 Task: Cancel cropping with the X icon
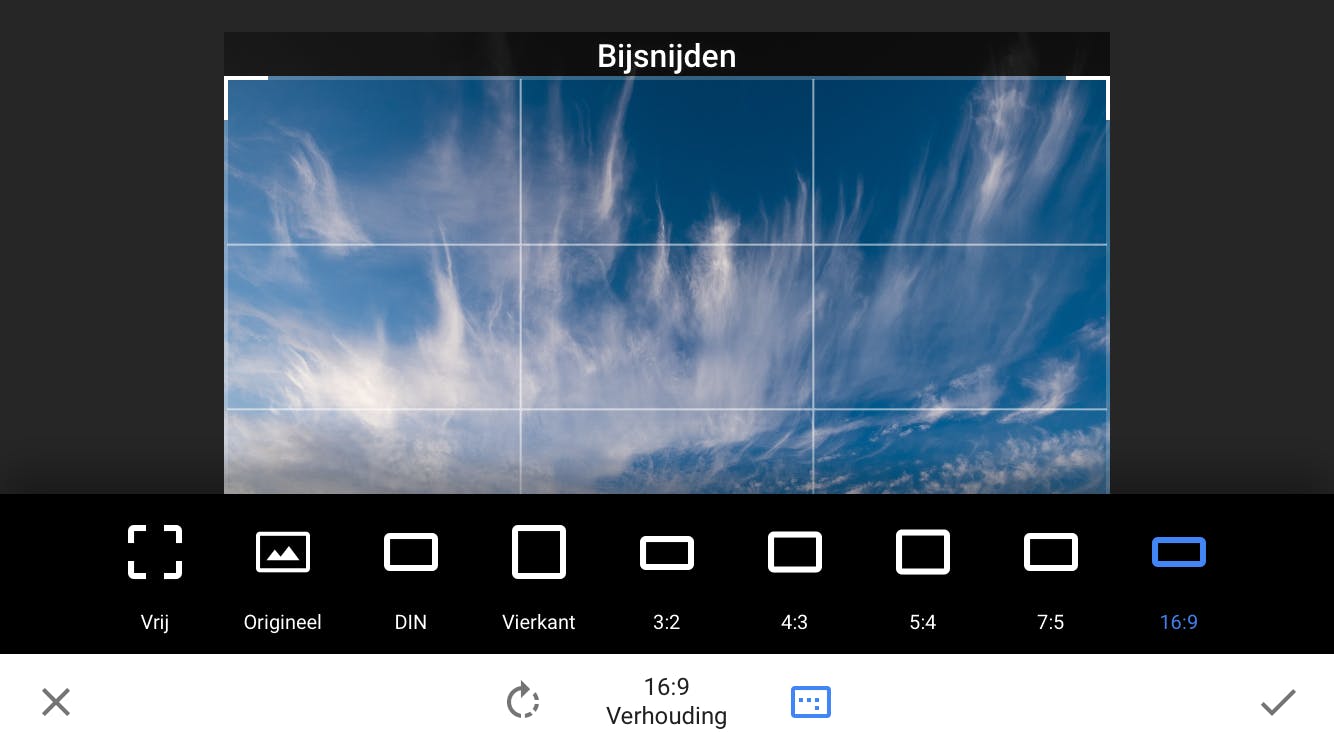[x=56, y=702]
